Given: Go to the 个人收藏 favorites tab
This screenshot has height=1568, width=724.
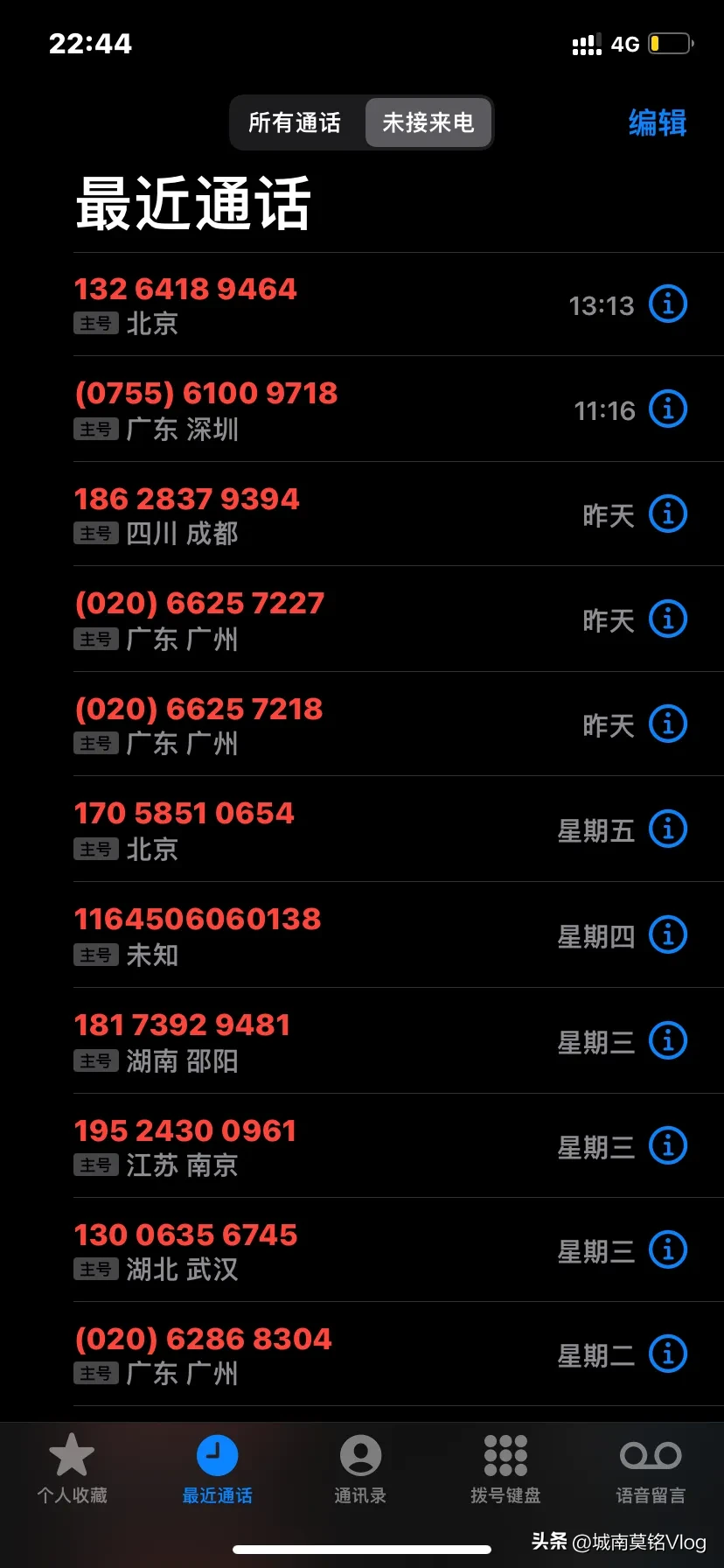Looking at the screenshot, I should pyautogui.click(x=72, y=1469).
